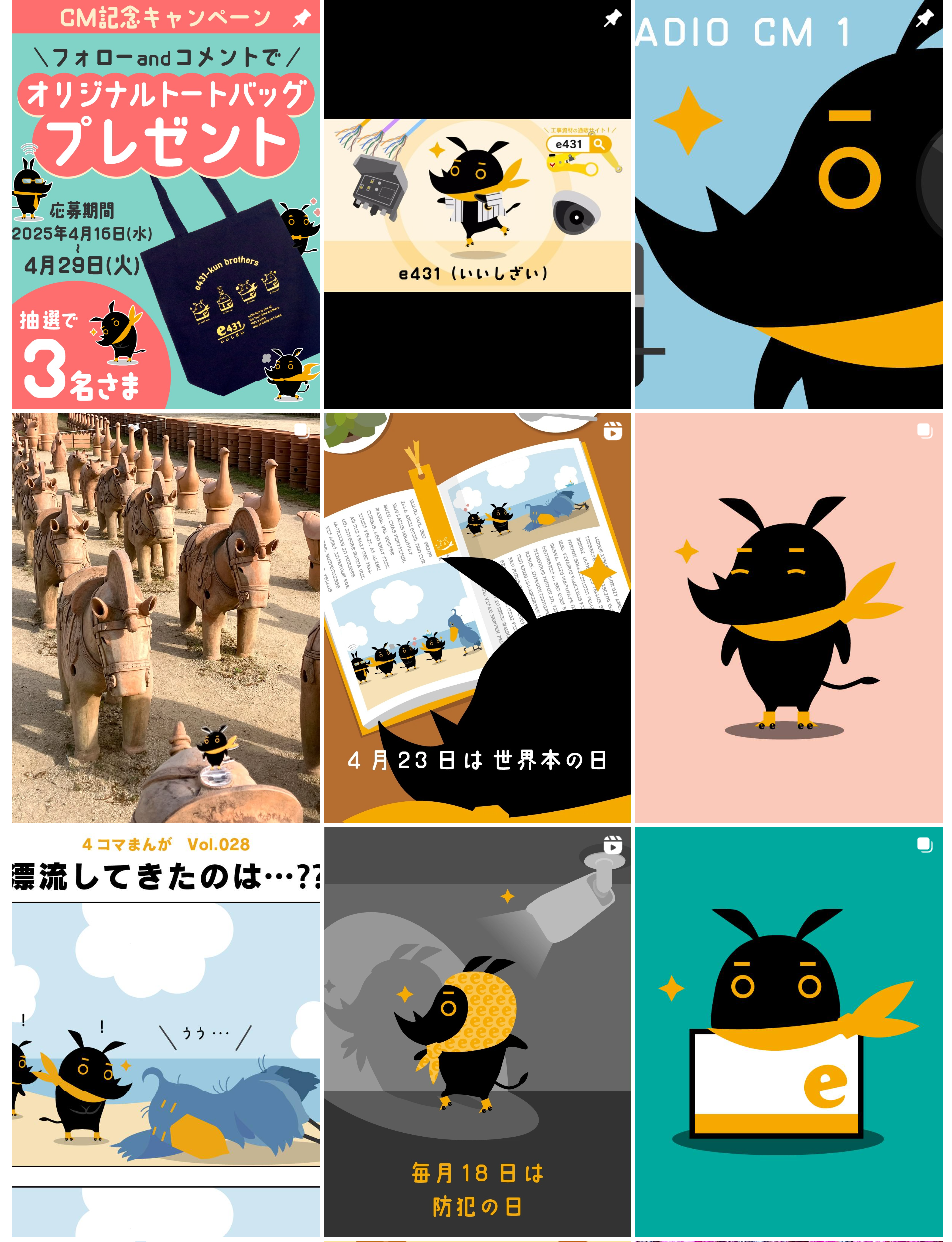Open the clay horse figurines photo post
This screenshot has width=952, height=1242.
[x=166, y=618]
